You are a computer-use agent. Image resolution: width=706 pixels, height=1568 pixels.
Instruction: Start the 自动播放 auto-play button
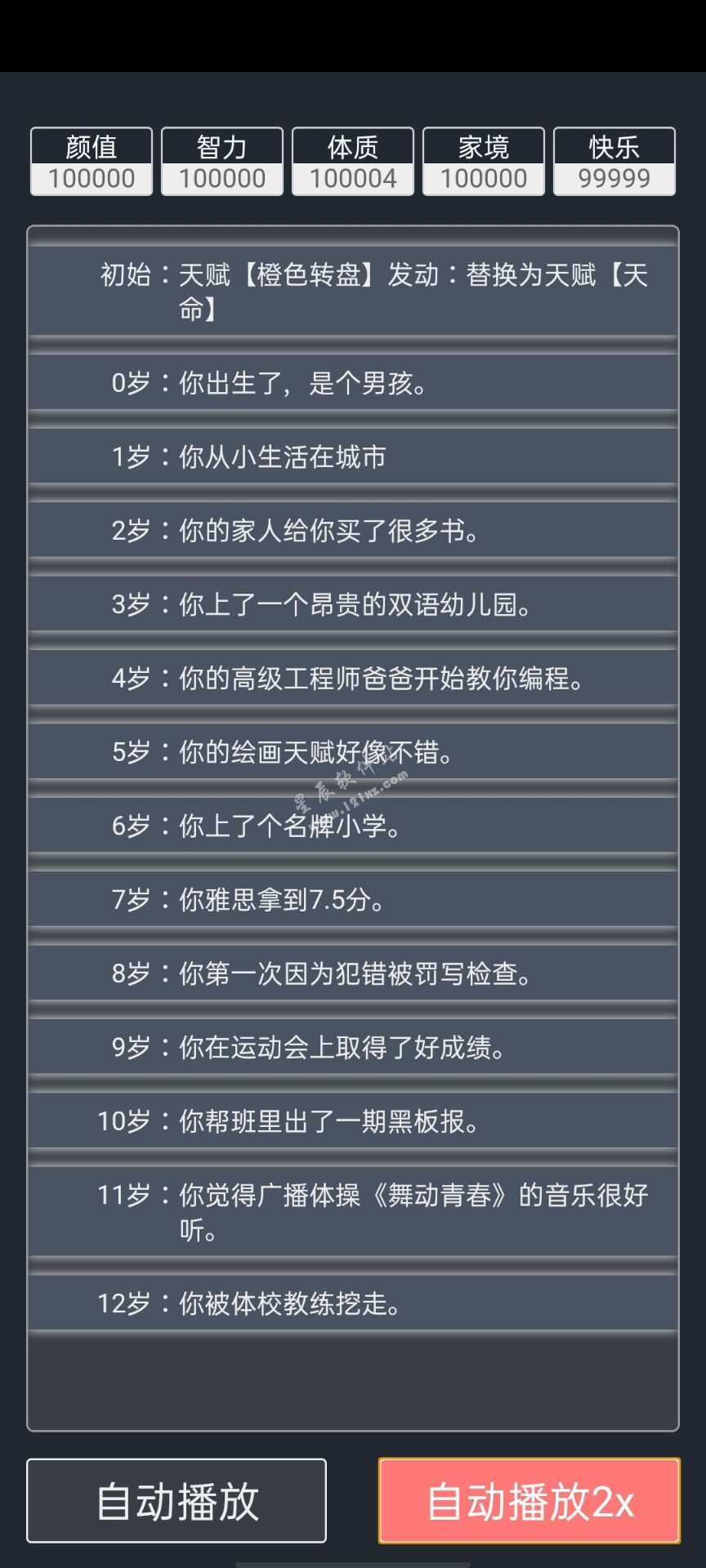click(x=176, y=1501)
